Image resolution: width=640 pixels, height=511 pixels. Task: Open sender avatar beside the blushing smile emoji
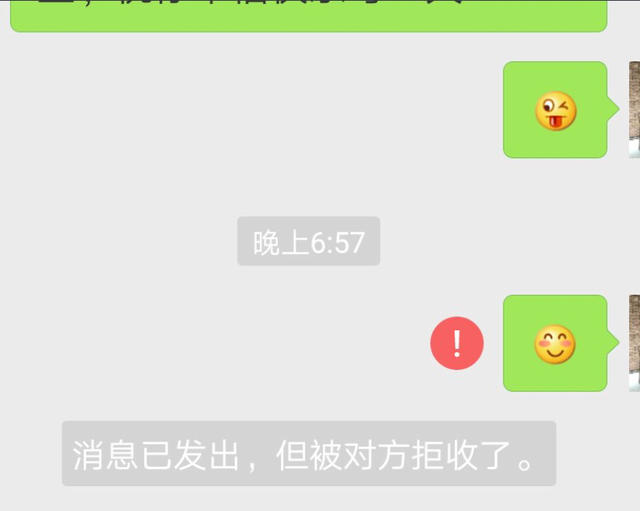click(634, 343)
